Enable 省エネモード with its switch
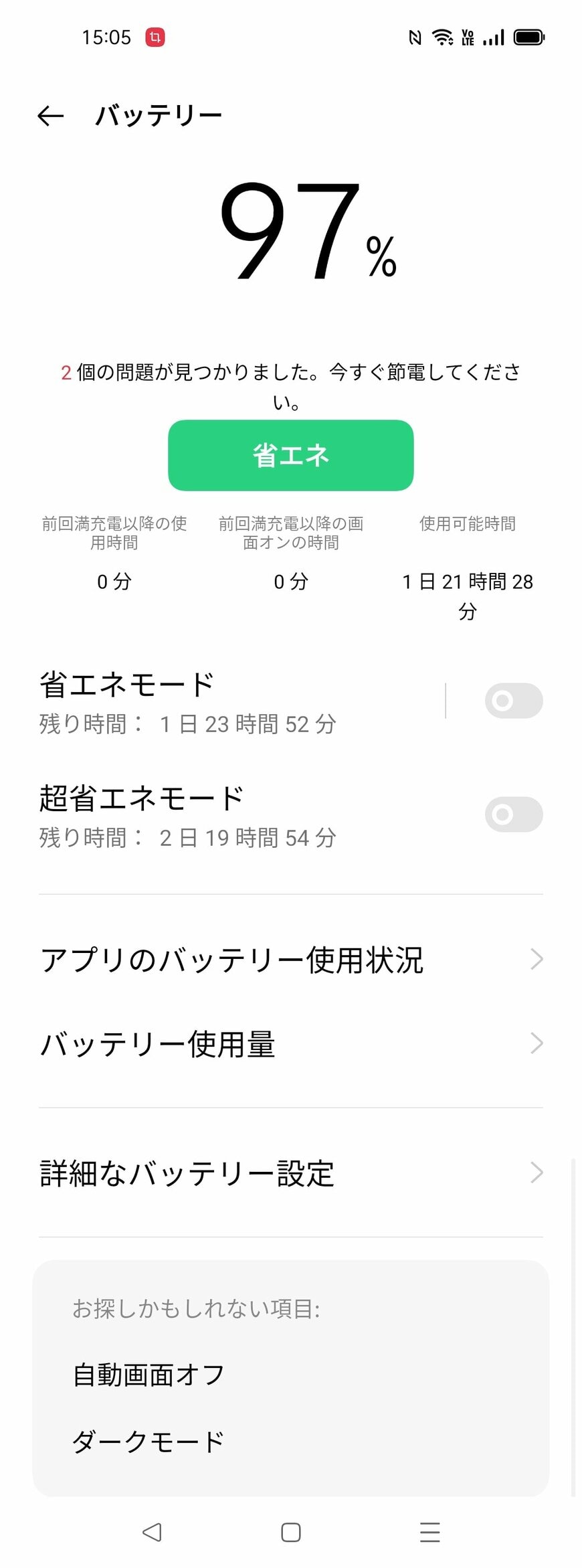 pyautogui.click(x=512, y=700)
